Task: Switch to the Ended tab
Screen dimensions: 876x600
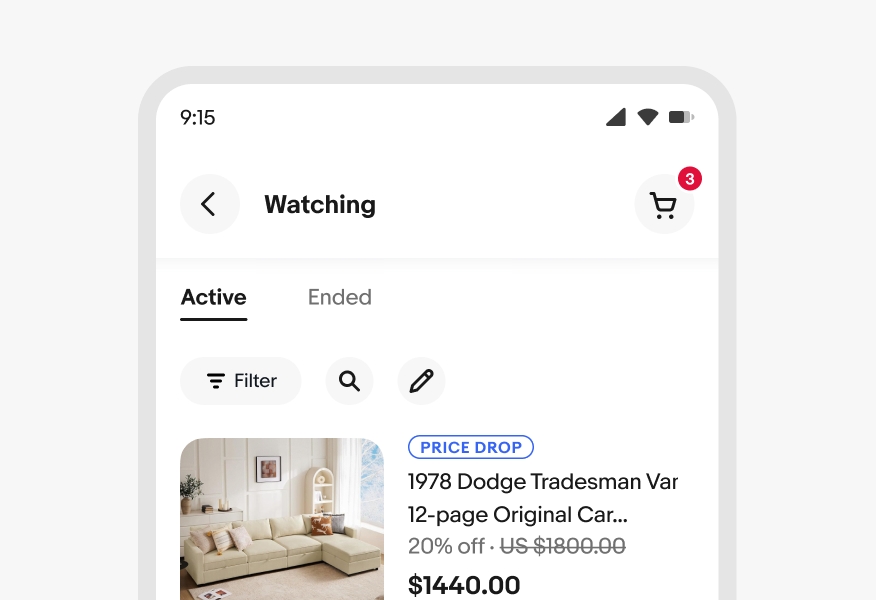Action: [x=339, y=297]
